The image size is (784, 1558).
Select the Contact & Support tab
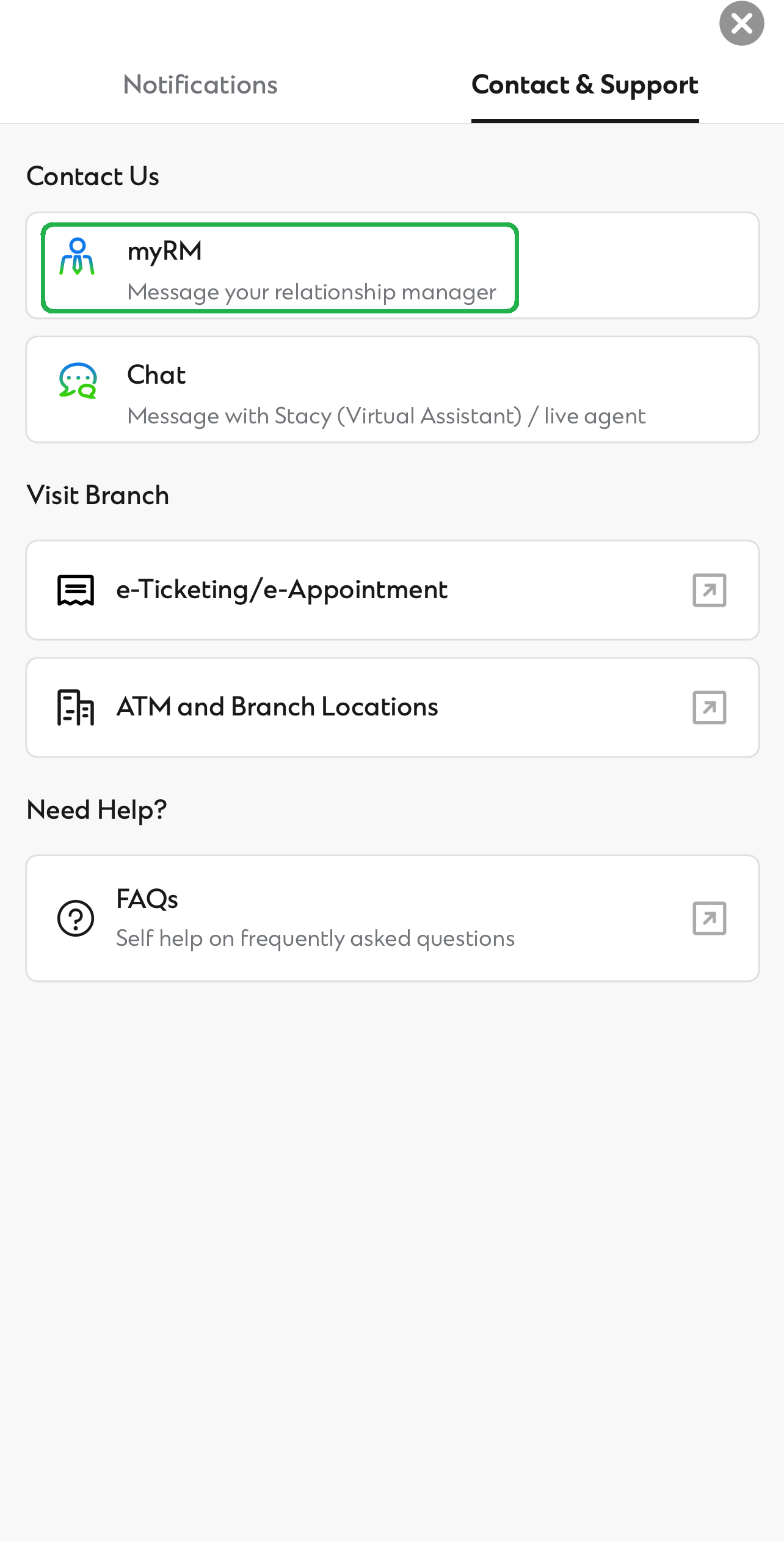click(584, 85)
